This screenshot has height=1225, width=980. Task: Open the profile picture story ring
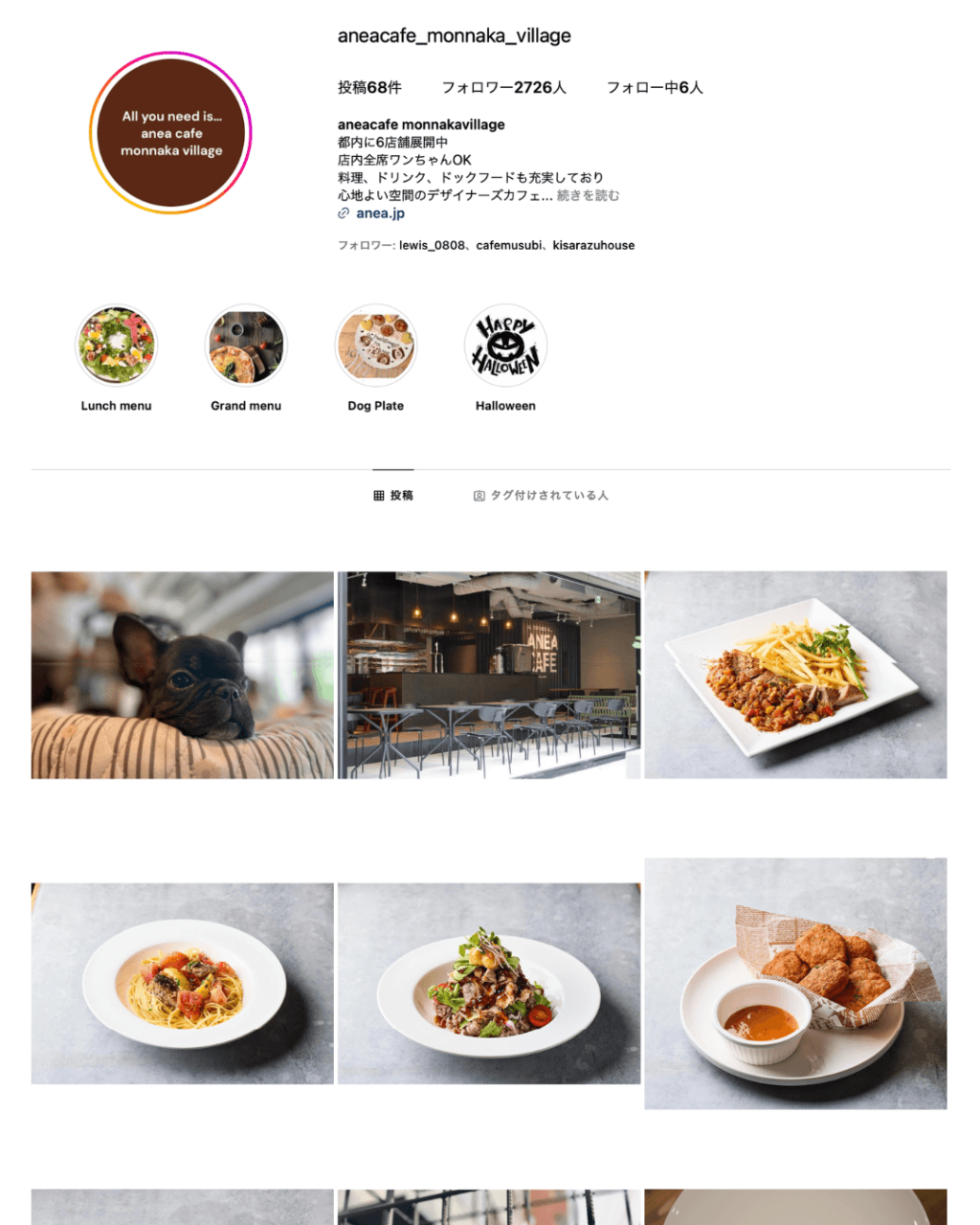[171, 133]
